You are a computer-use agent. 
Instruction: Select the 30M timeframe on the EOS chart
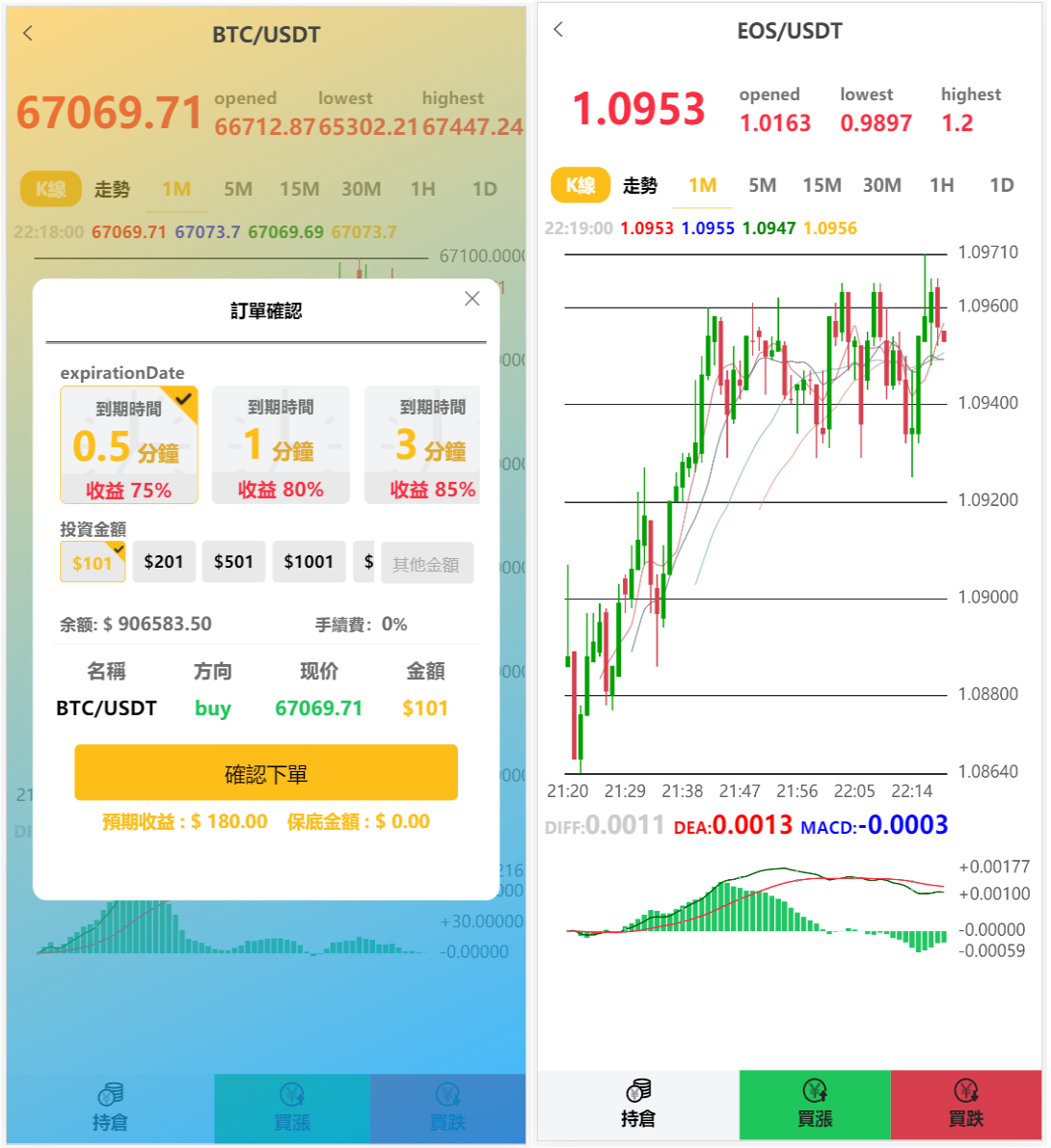pos(881,184)
